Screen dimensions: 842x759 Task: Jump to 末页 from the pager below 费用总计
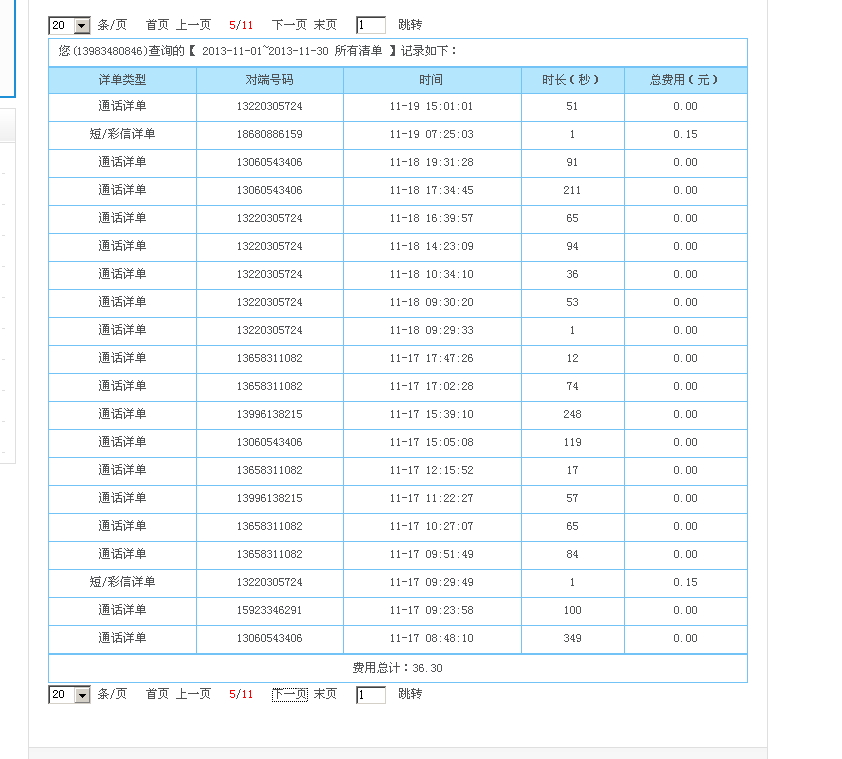pyautogui.click(x=325, y=694)
